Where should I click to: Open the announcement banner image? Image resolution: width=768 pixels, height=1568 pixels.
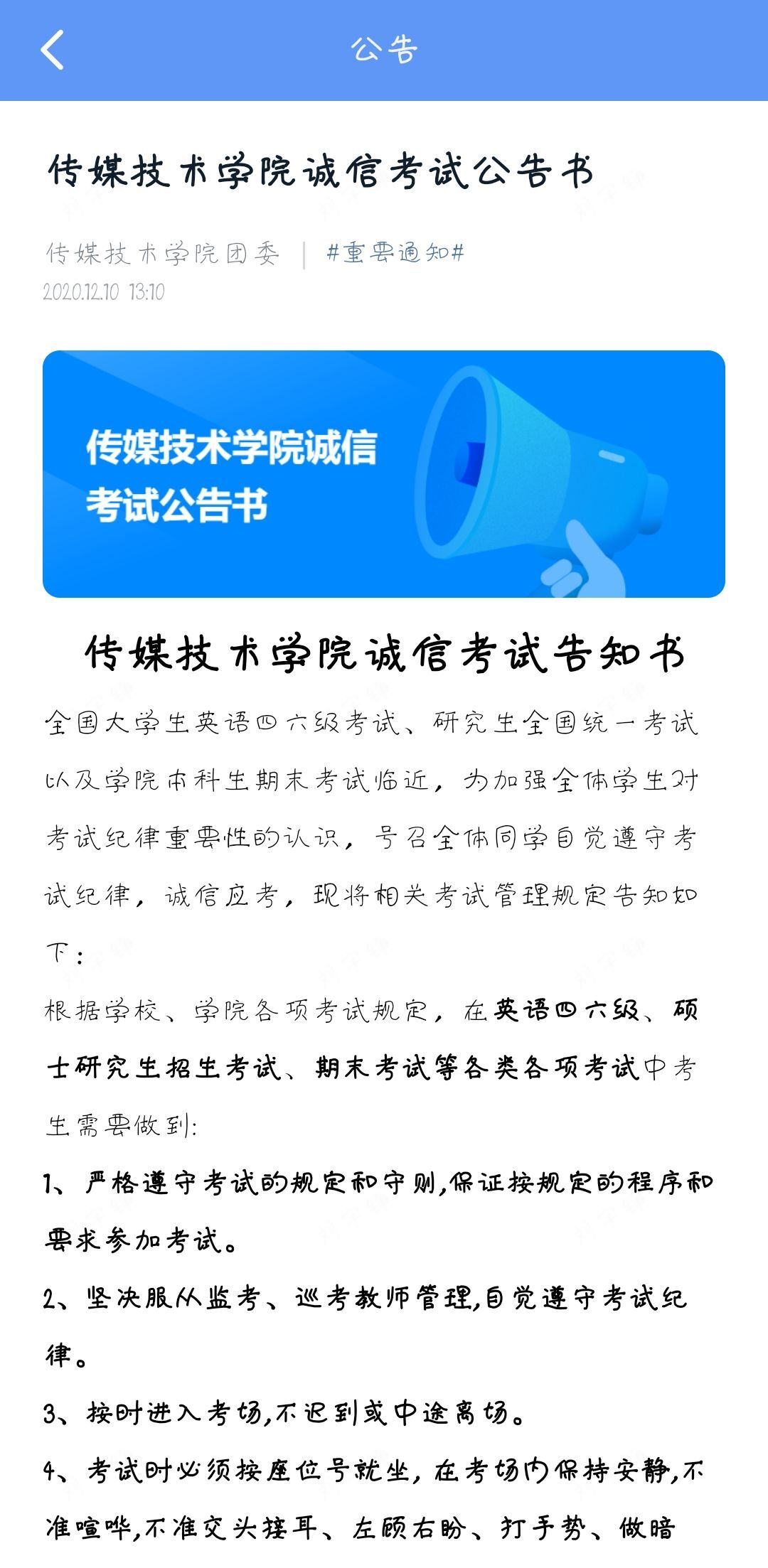[384, 473]
